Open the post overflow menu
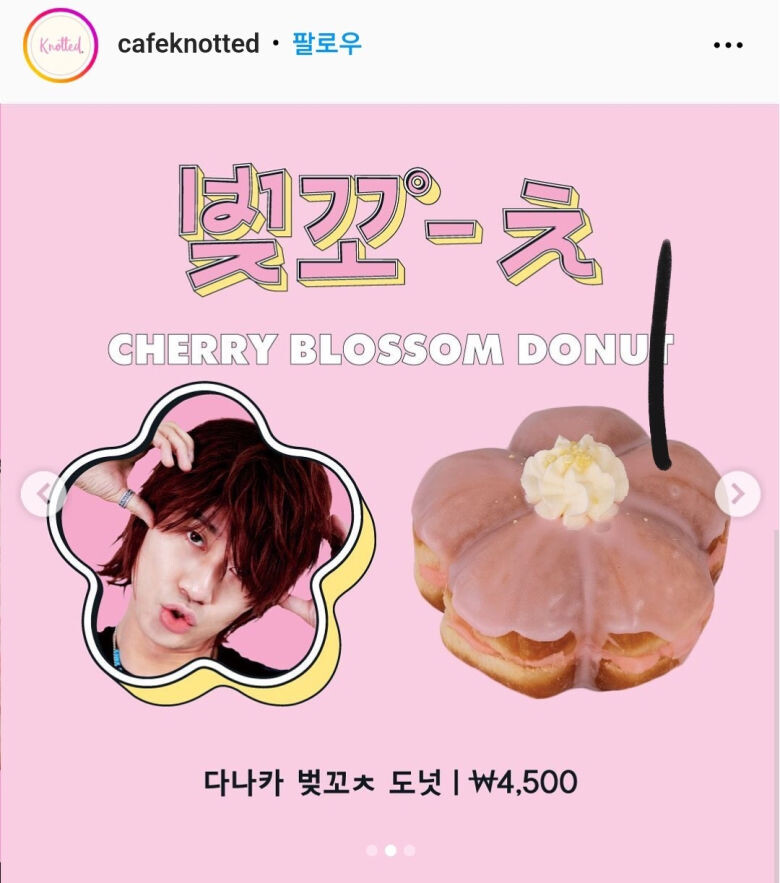This screenshot has height=883, width=780. point(728,46)
